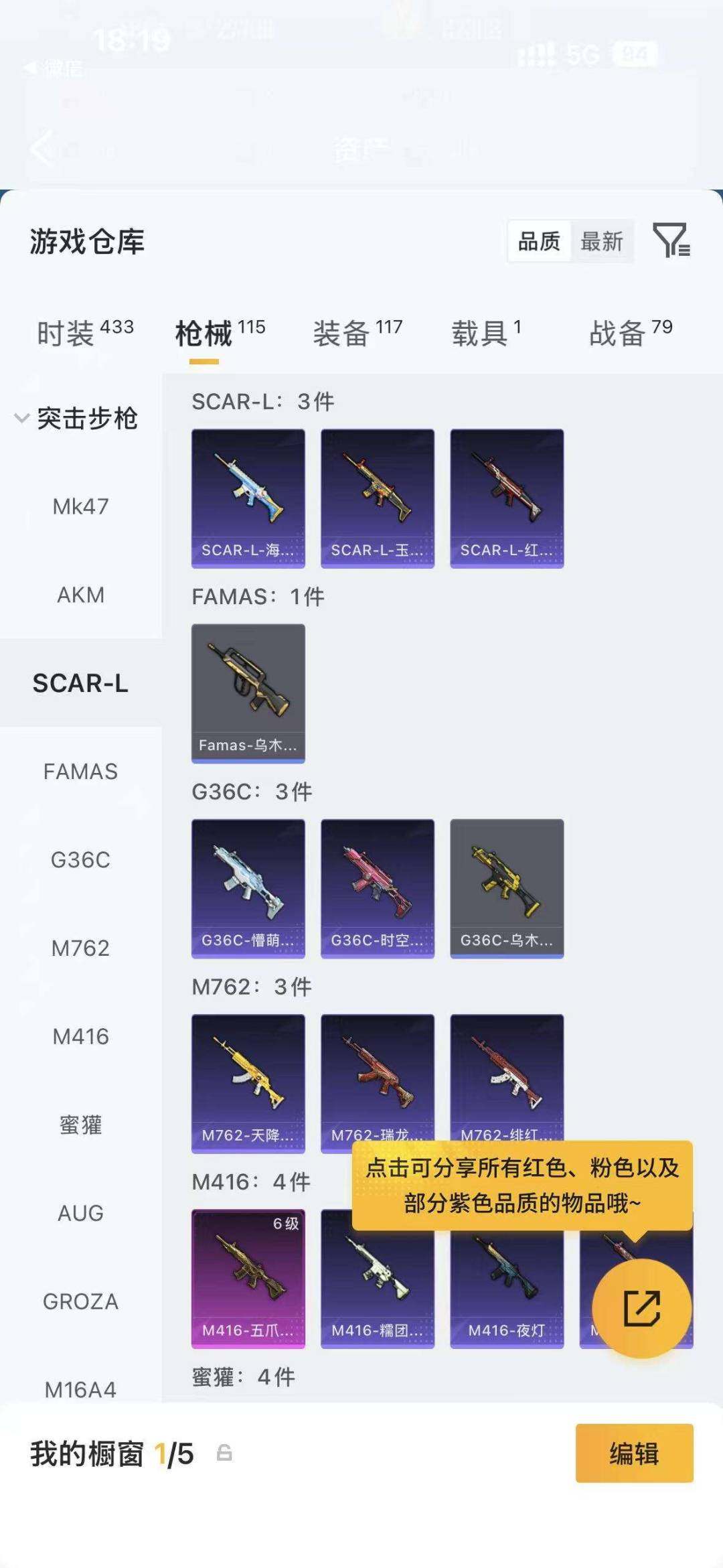Collapse the 突击步枪 category
The height and width of the screenshot is (1568, 723).
pos(77,419)
